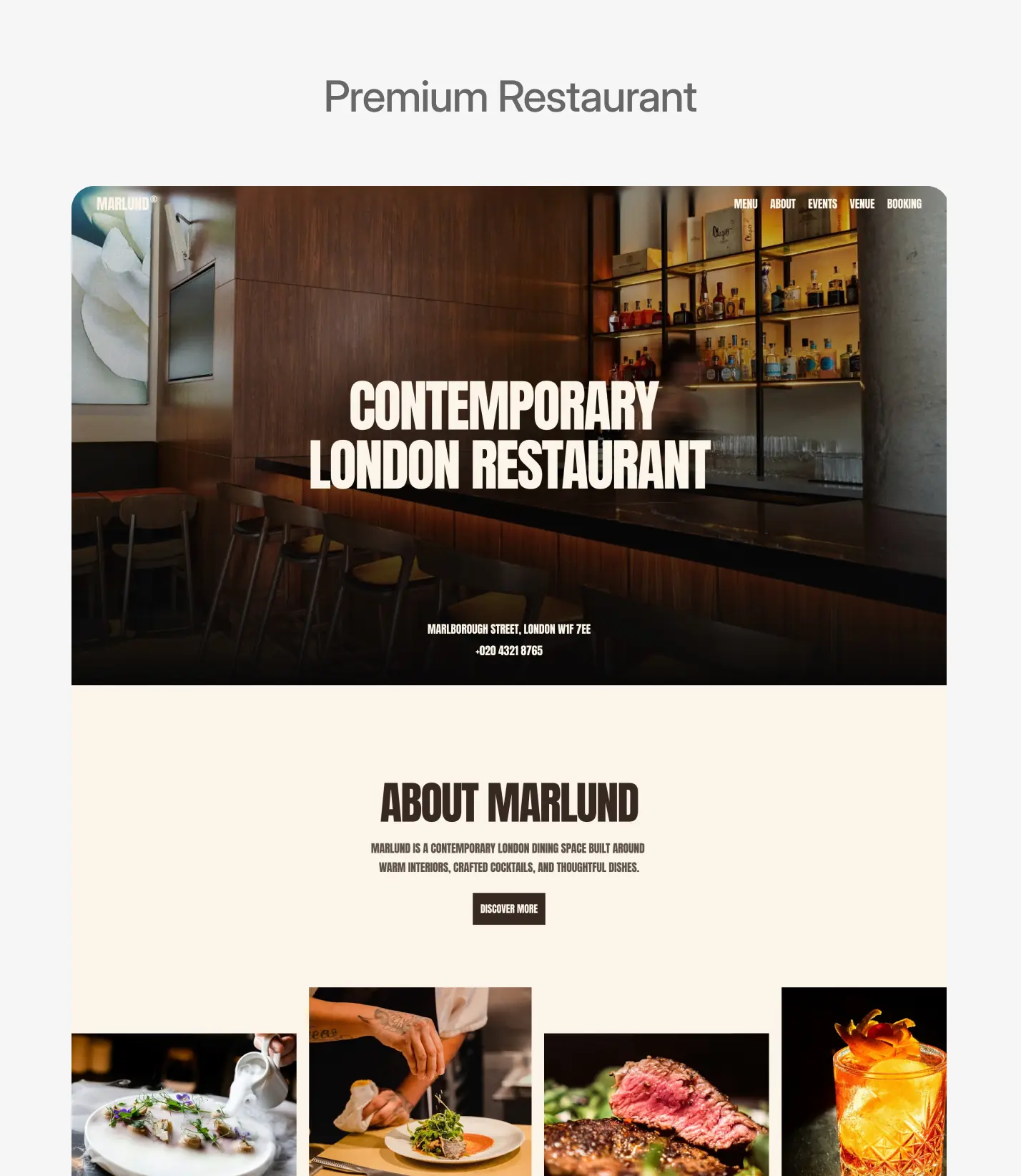Click the About Marlund heading
Screen dimensions: 1021x1176
[x=509, y=803]
